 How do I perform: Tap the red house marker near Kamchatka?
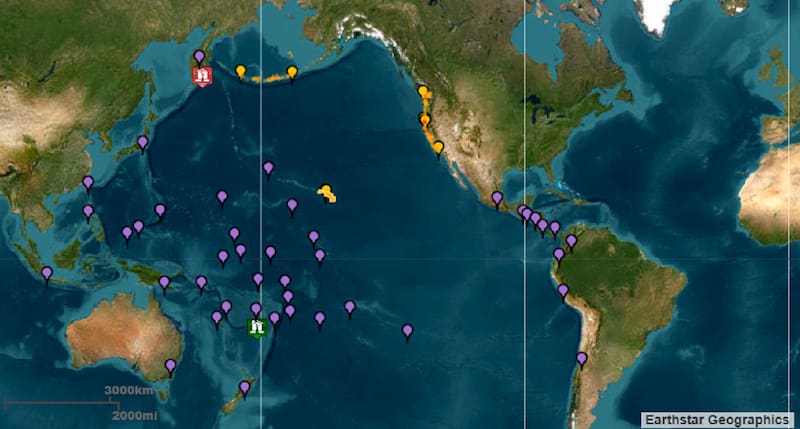(202, 76)
